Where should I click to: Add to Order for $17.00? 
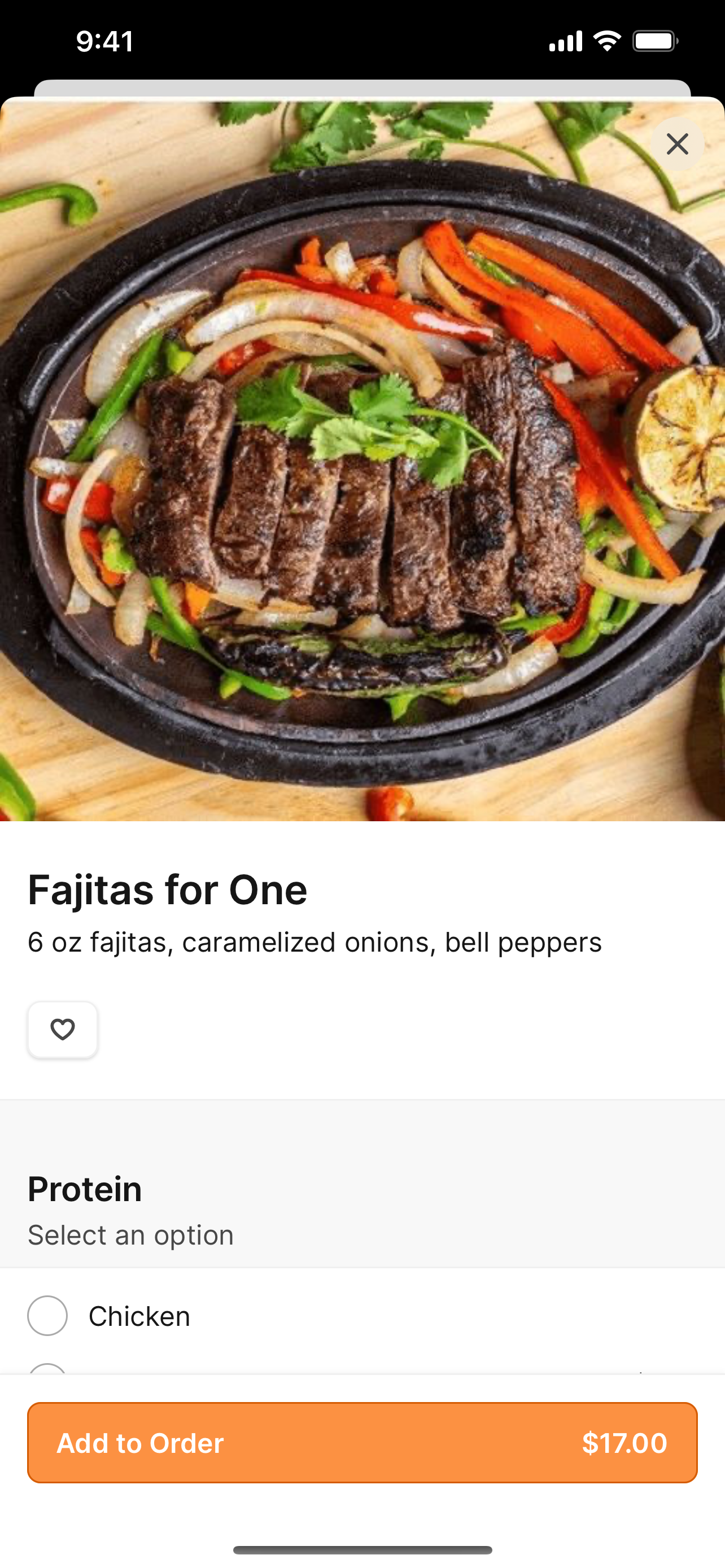(x=362, y=1443)
